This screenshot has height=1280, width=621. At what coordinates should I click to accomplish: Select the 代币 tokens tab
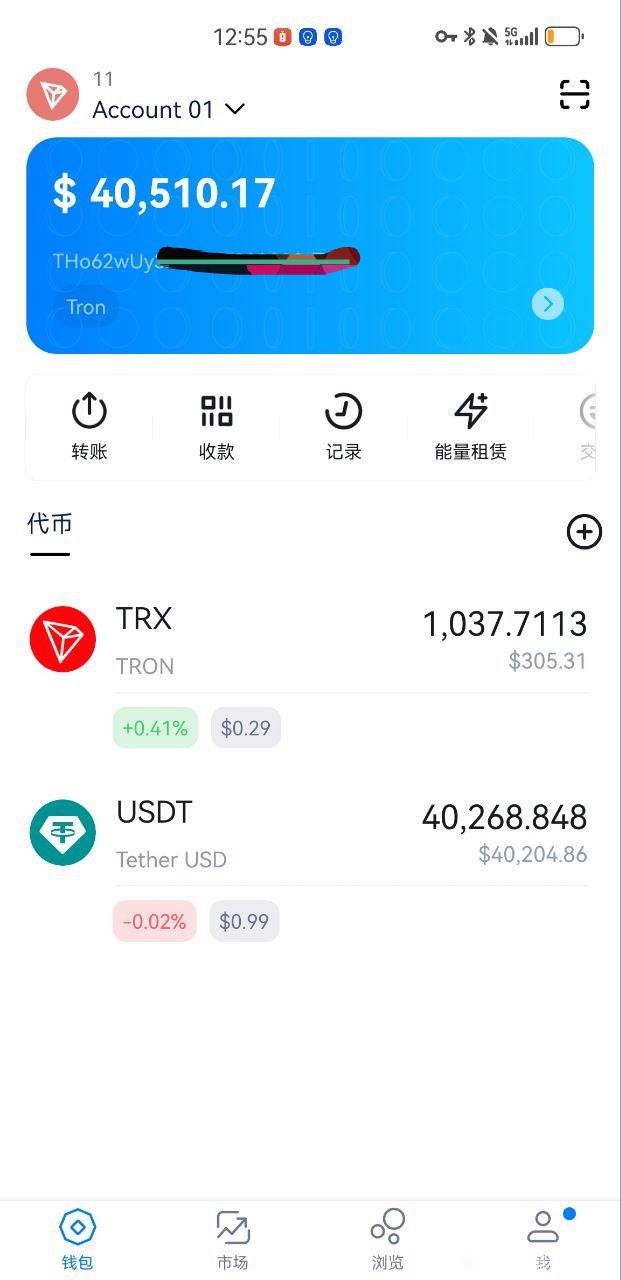[49, 524]
